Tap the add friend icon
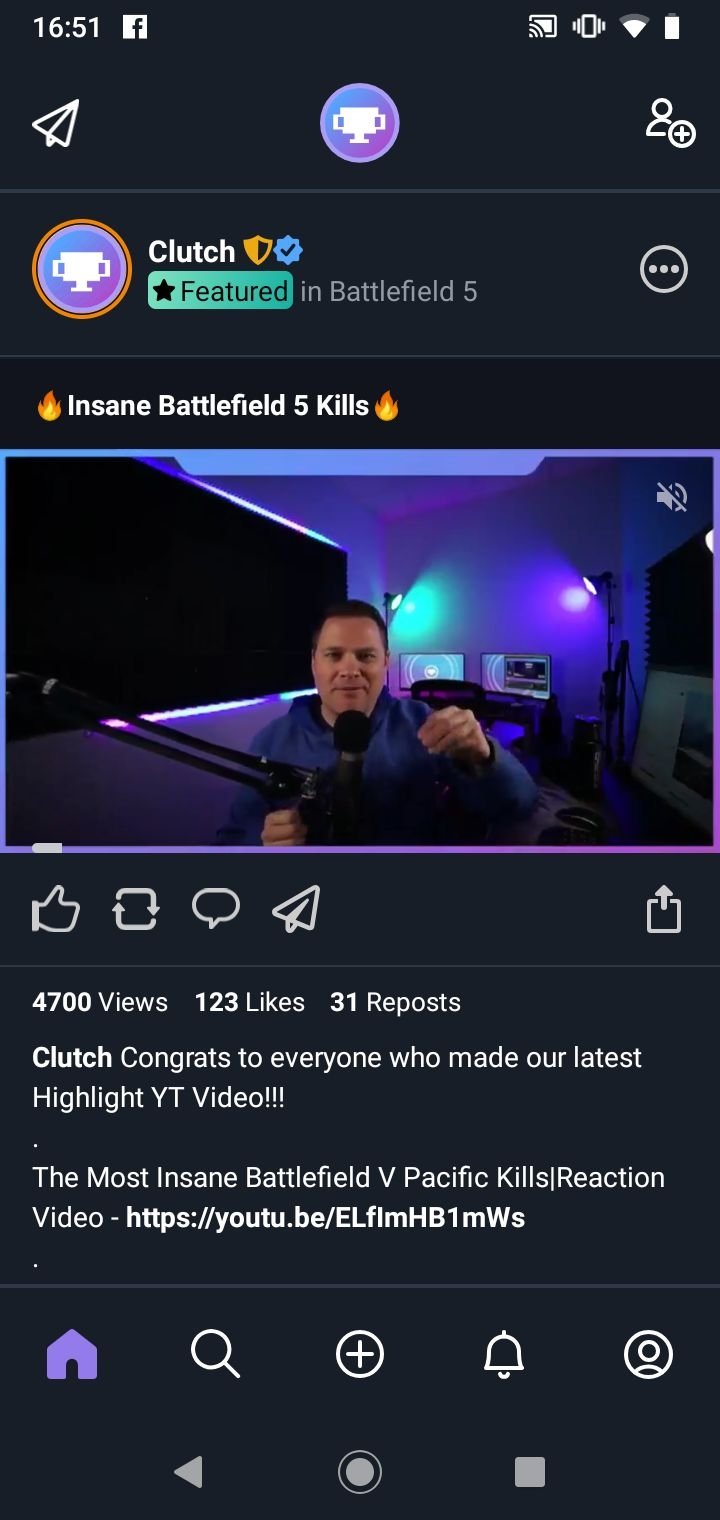Viewport: 720px width, 1520px height. point(670,123)
